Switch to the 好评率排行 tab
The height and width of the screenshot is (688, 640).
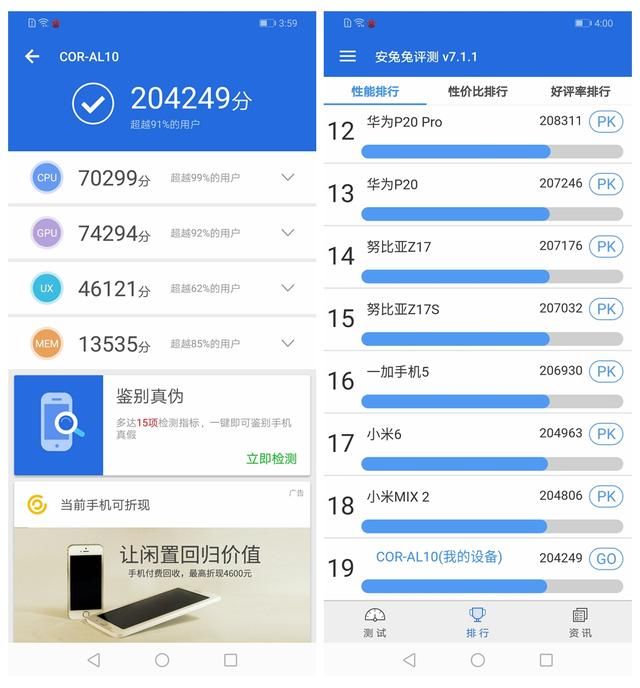pyautogui.click(x=580, y=91)
